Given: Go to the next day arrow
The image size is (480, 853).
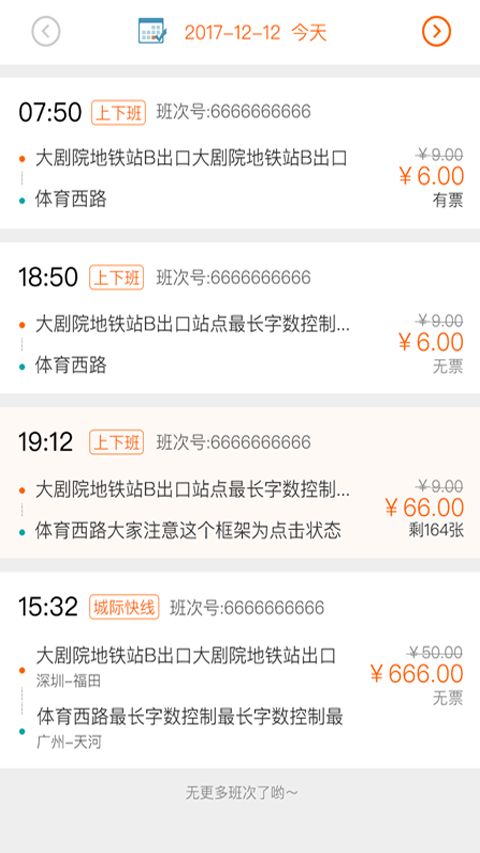Looking at the screenshot, I should (x=436, y=32).
